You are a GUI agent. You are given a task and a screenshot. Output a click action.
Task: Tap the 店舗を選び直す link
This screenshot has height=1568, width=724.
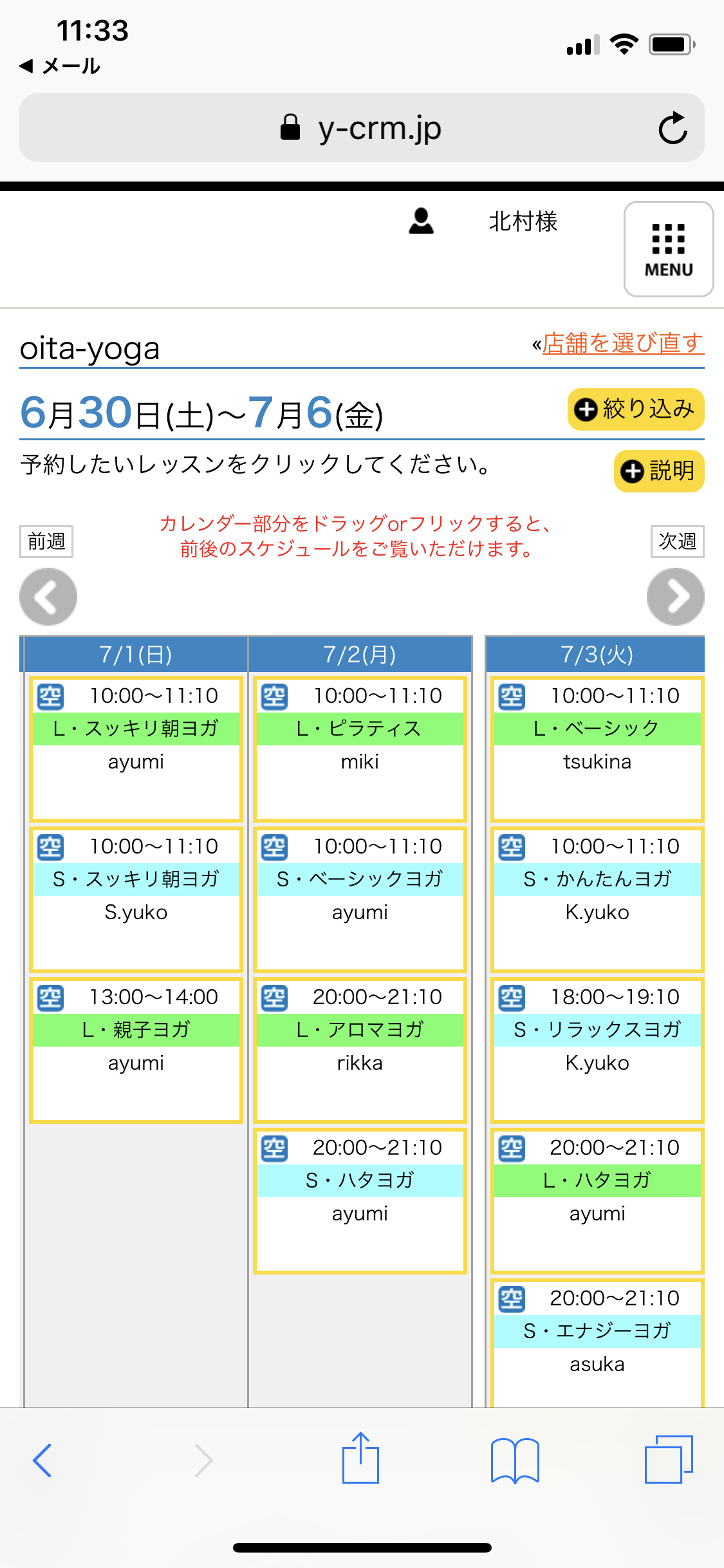[x=623, y=343]
